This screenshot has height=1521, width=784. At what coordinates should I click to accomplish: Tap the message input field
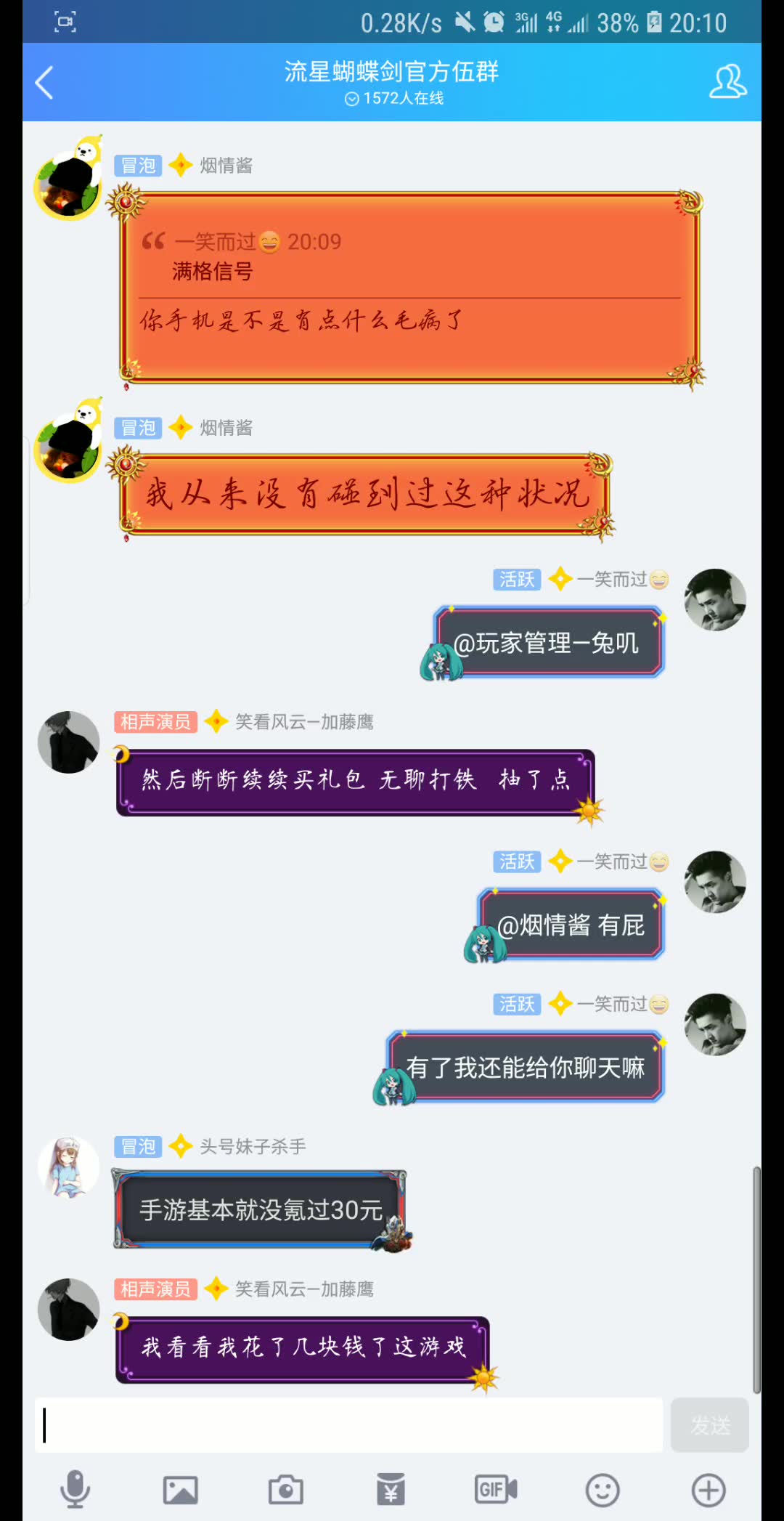pos(348,1424)
